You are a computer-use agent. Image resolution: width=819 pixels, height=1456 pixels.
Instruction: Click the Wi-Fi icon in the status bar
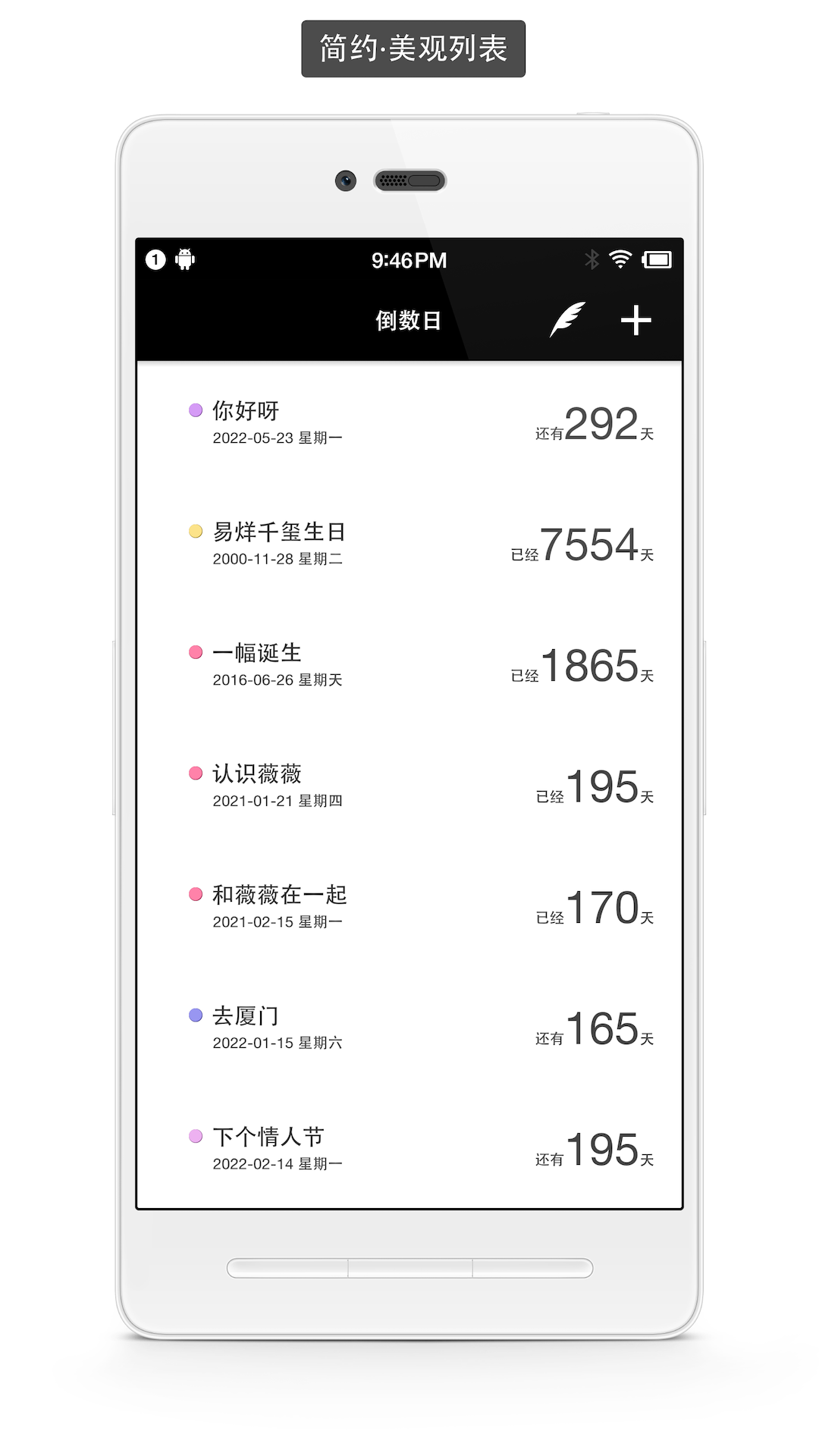coord(620,259)
